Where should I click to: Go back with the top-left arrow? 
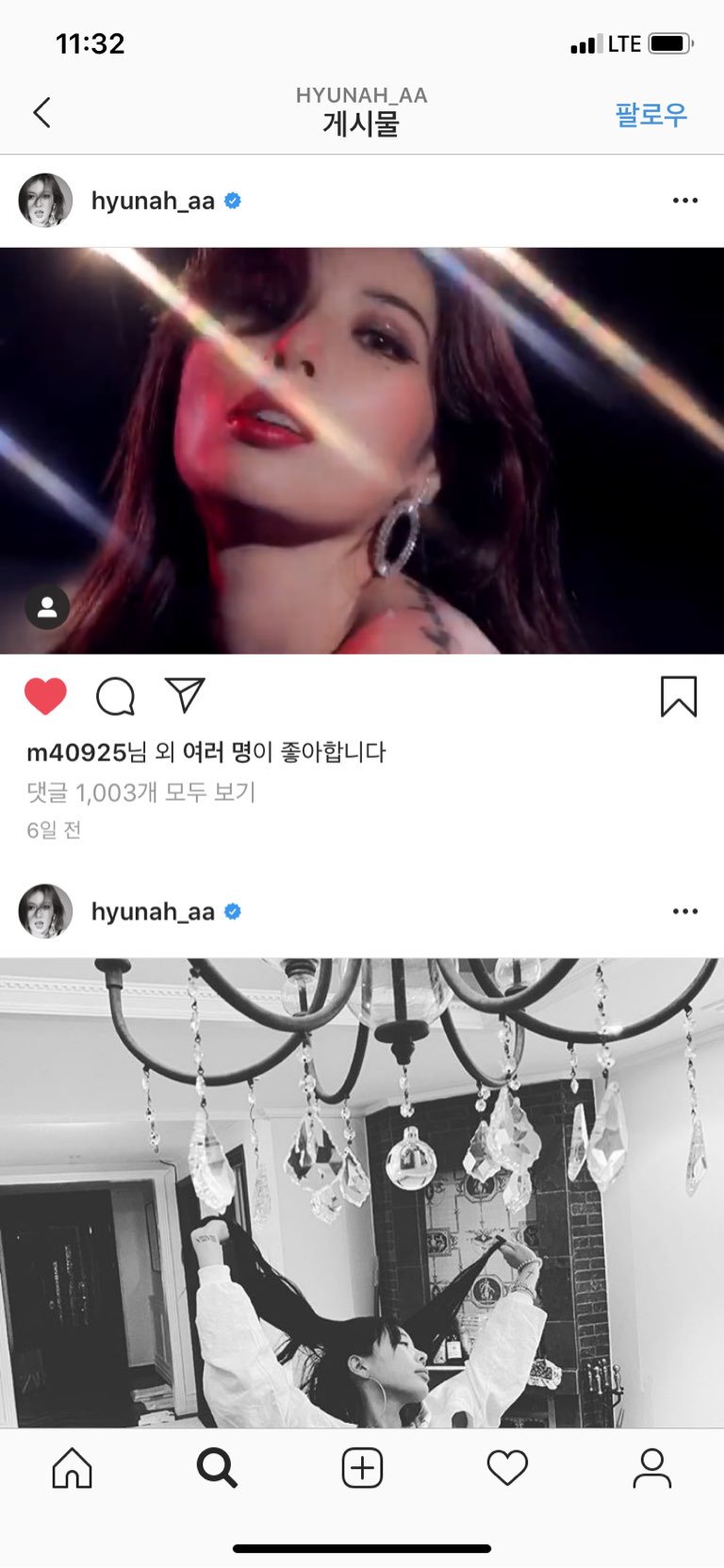(x=41, y=113)
